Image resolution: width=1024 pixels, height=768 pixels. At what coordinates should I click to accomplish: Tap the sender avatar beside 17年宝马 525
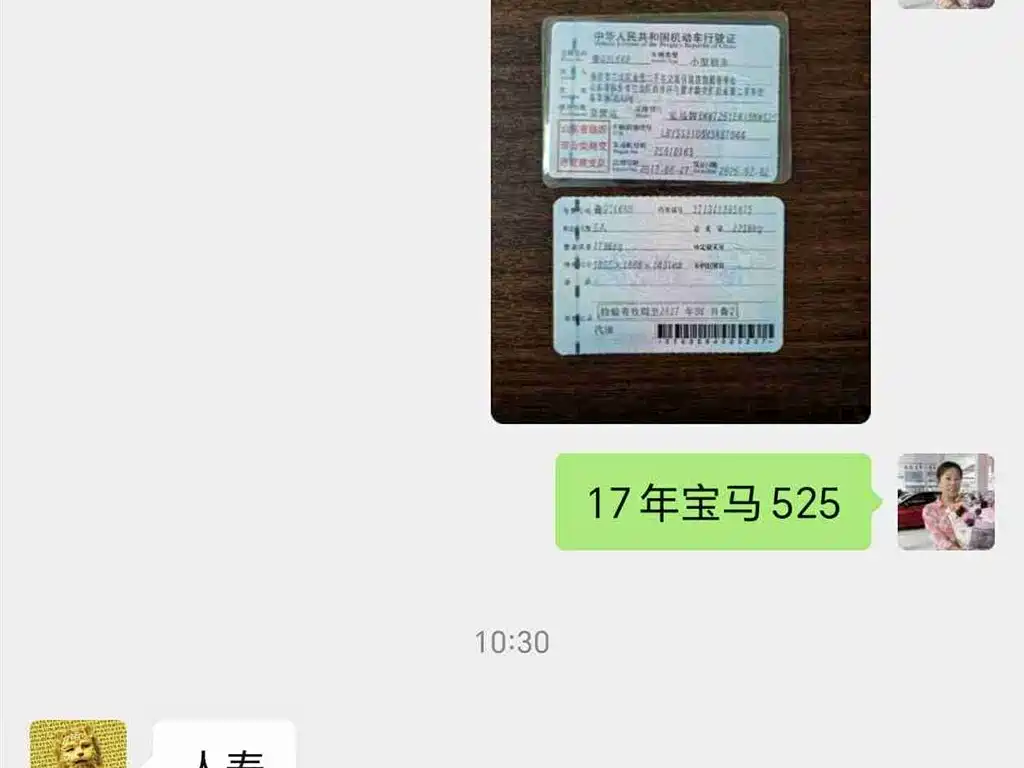pyautogui.click(x=945, y=502)
